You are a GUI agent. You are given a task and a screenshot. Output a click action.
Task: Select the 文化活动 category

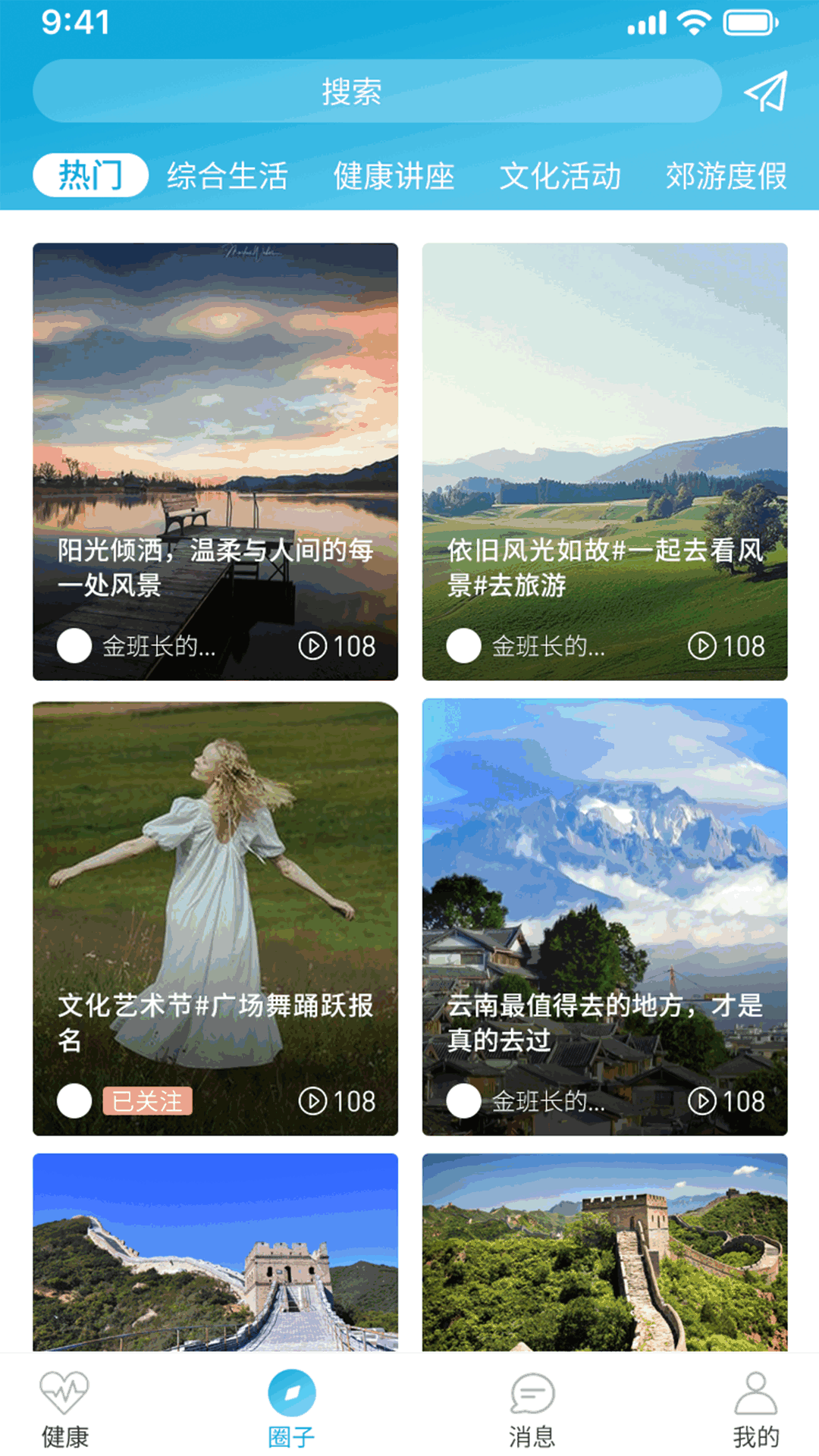[x=560, y=177]
